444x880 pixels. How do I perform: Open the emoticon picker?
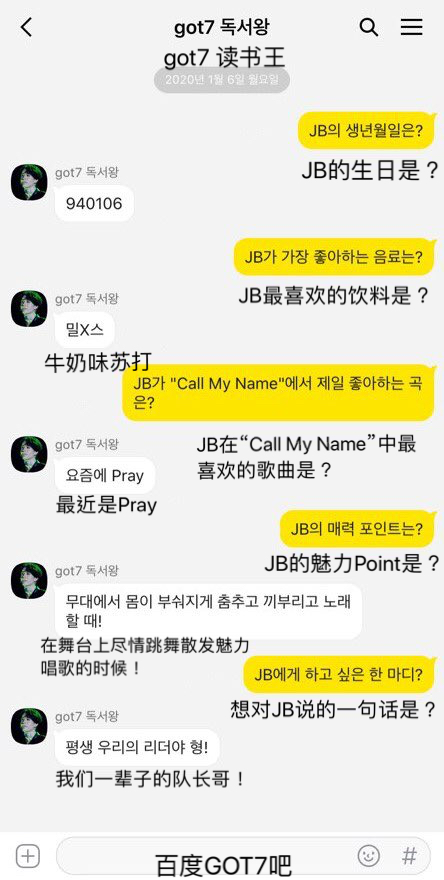coord(368,855)
